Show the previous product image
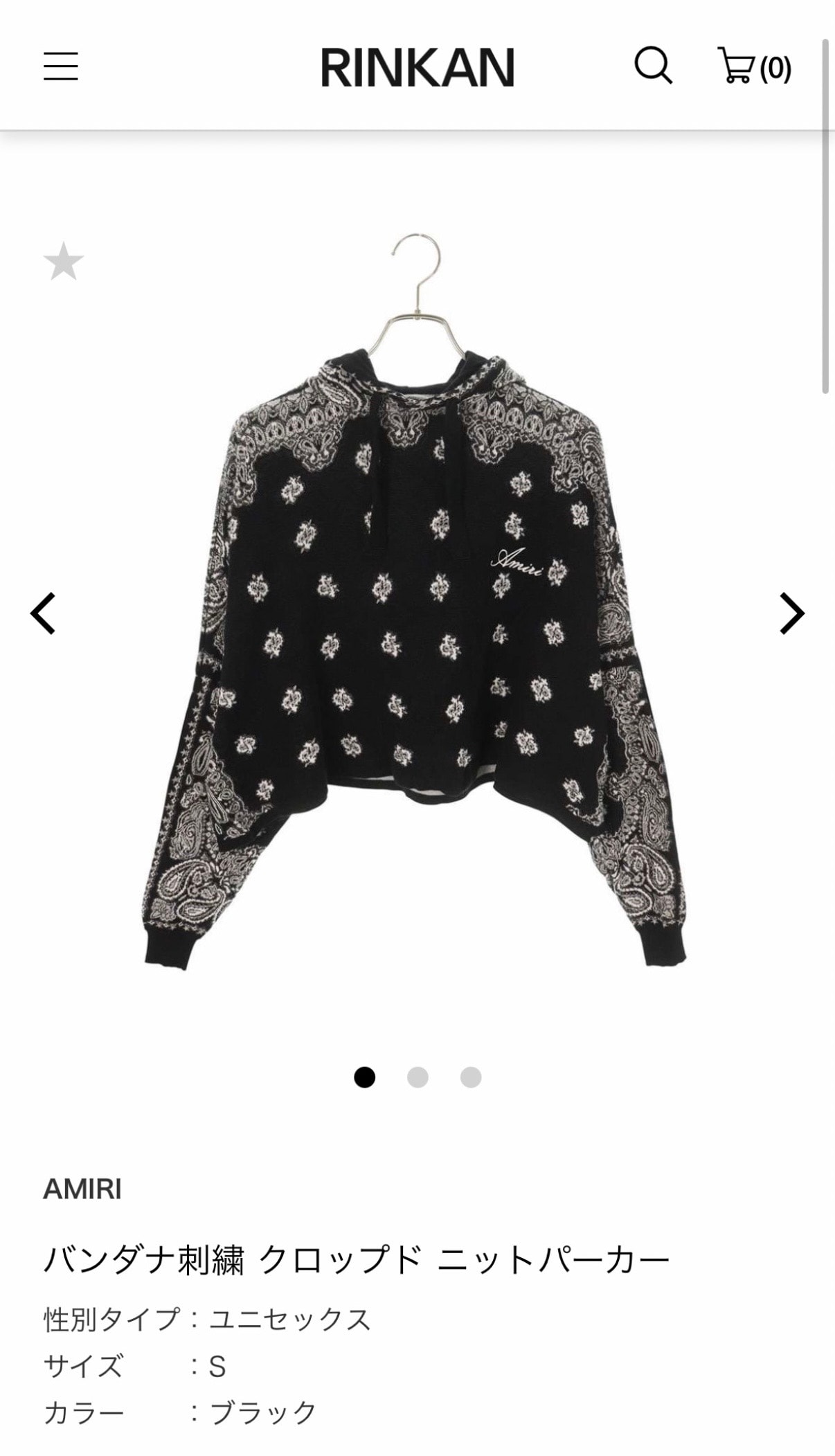The width and height of the screenshot is (835, 1456). pyautogui.click(x=43, y=613)
